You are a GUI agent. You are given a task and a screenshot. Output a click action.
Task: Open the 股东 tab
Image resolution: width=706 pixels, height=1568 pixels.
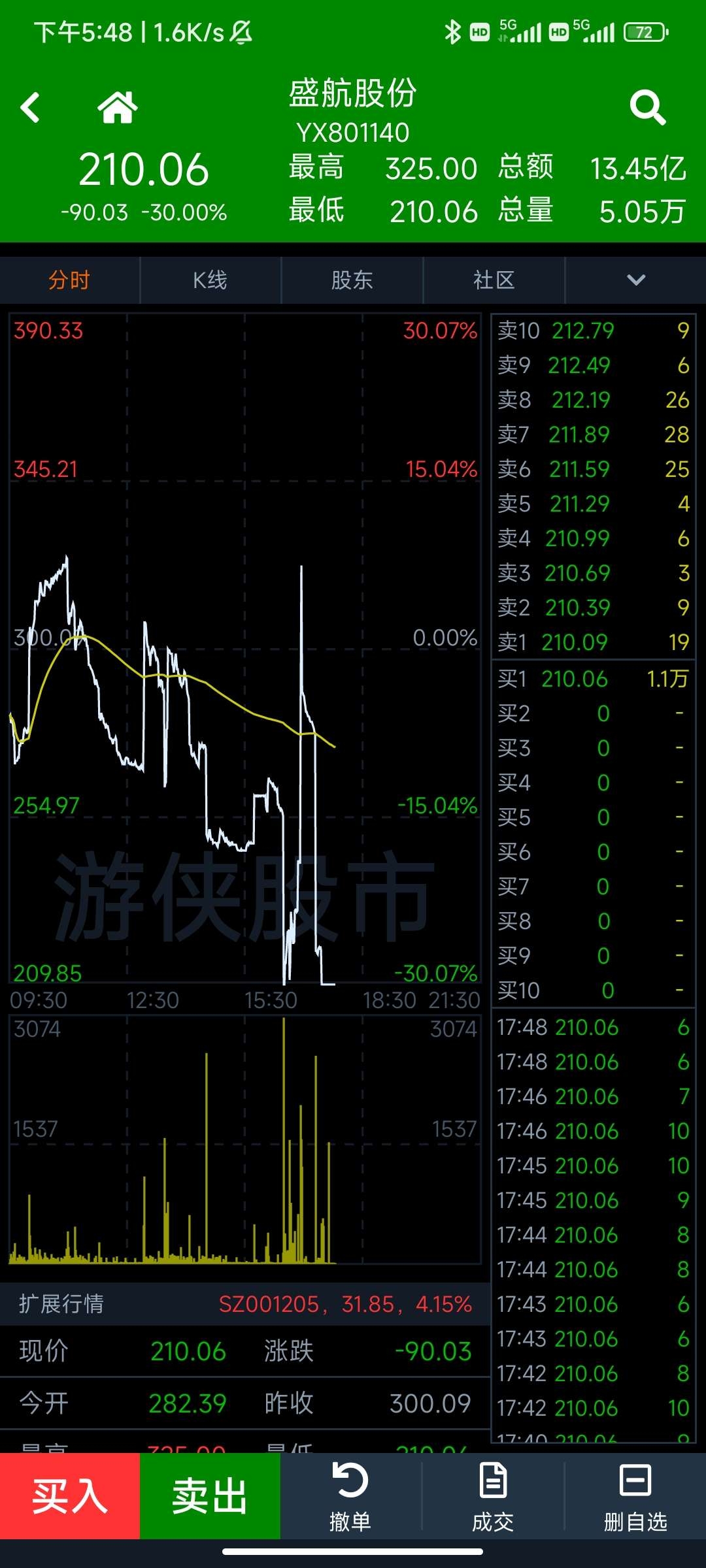click(352, 280)
